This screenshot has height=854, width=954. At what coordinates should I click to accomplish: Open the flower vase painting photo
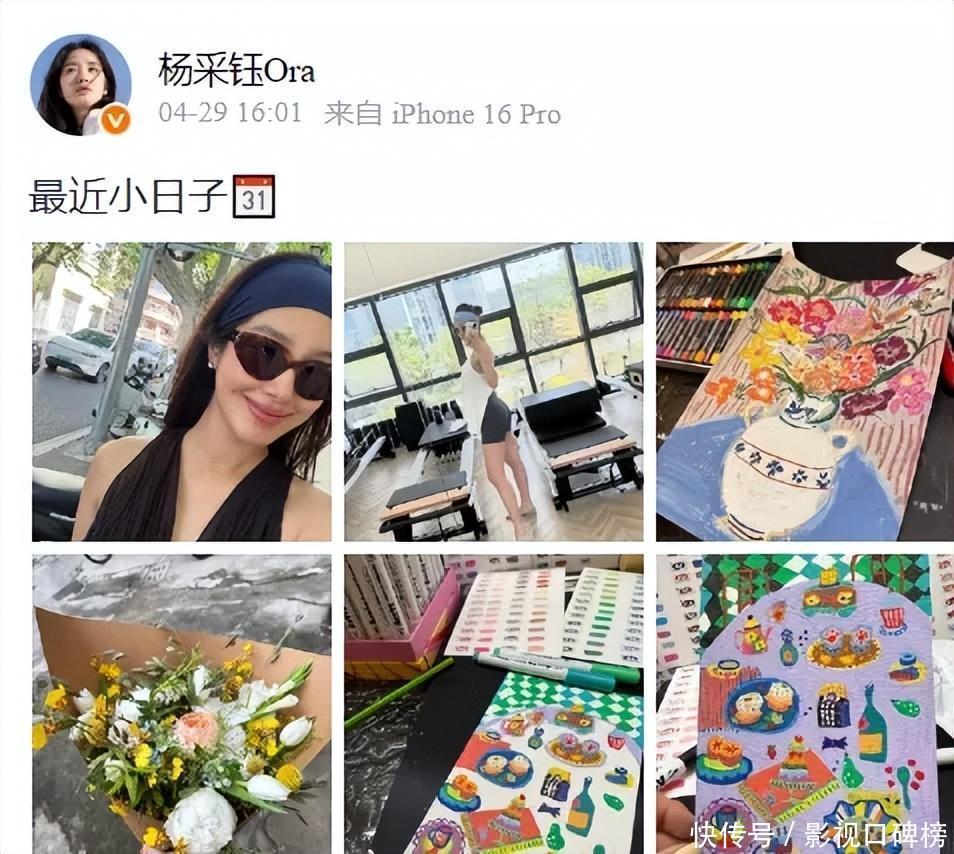(x=804, y=392)
